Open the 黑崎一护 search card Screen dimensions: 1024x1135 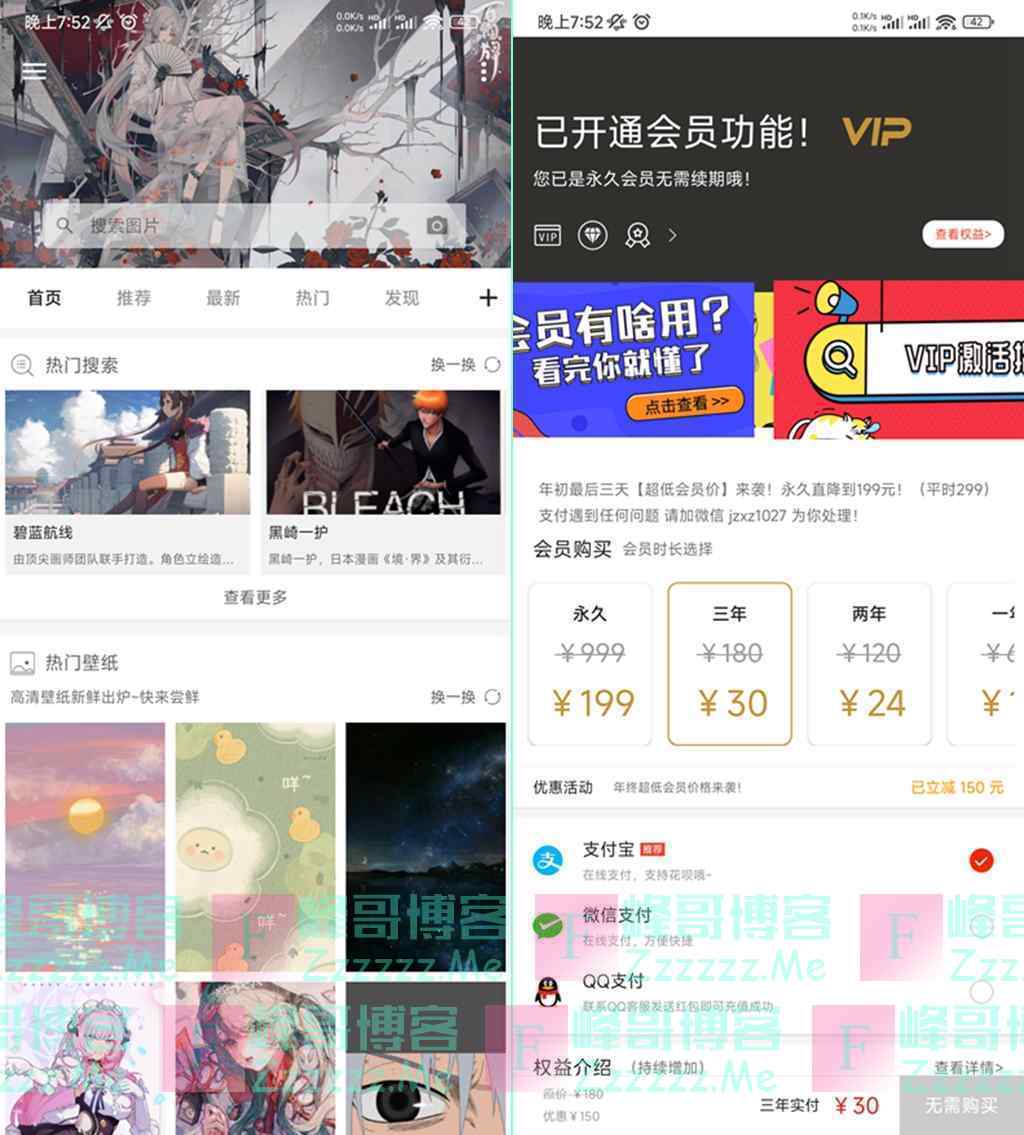click(x=383, y=480)
